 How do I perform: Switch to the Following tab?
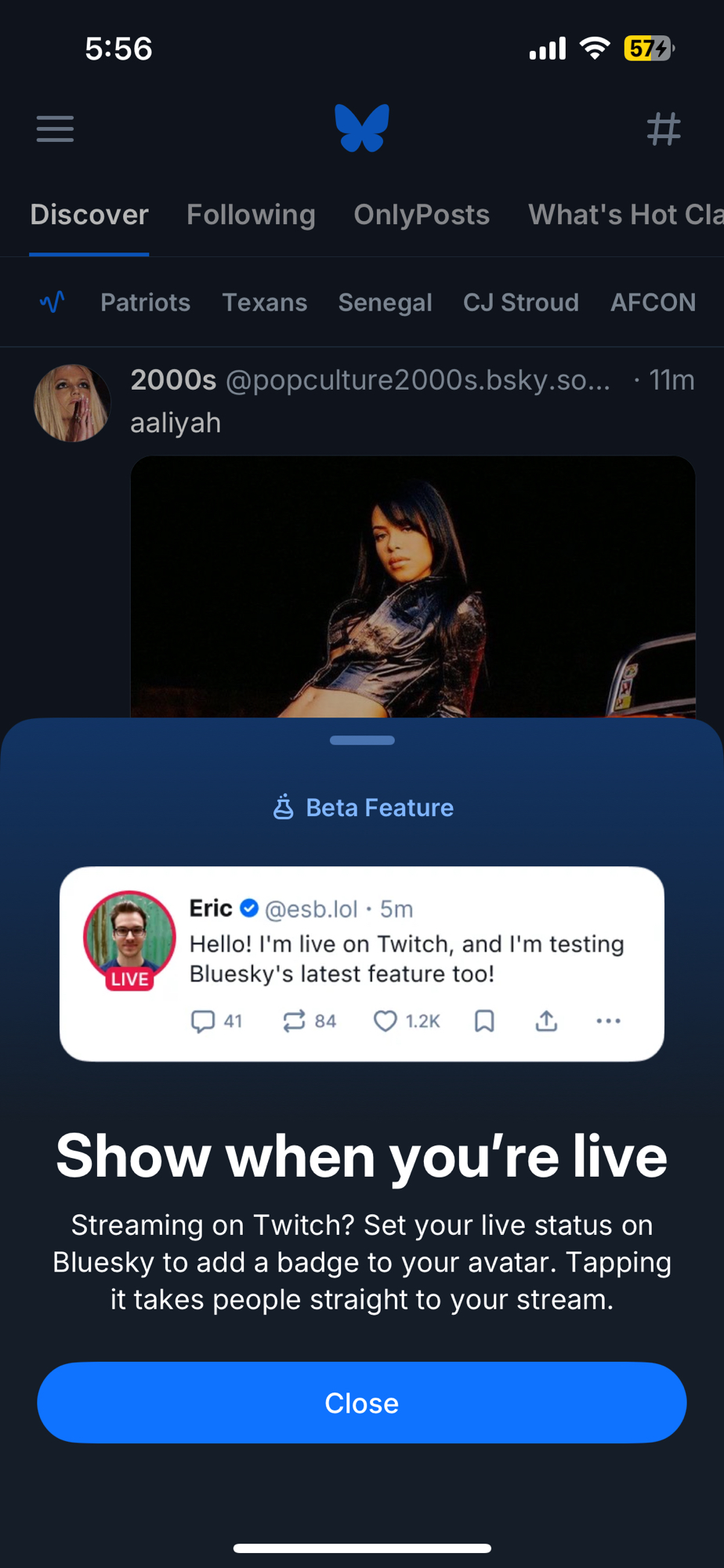click(251, 215)
